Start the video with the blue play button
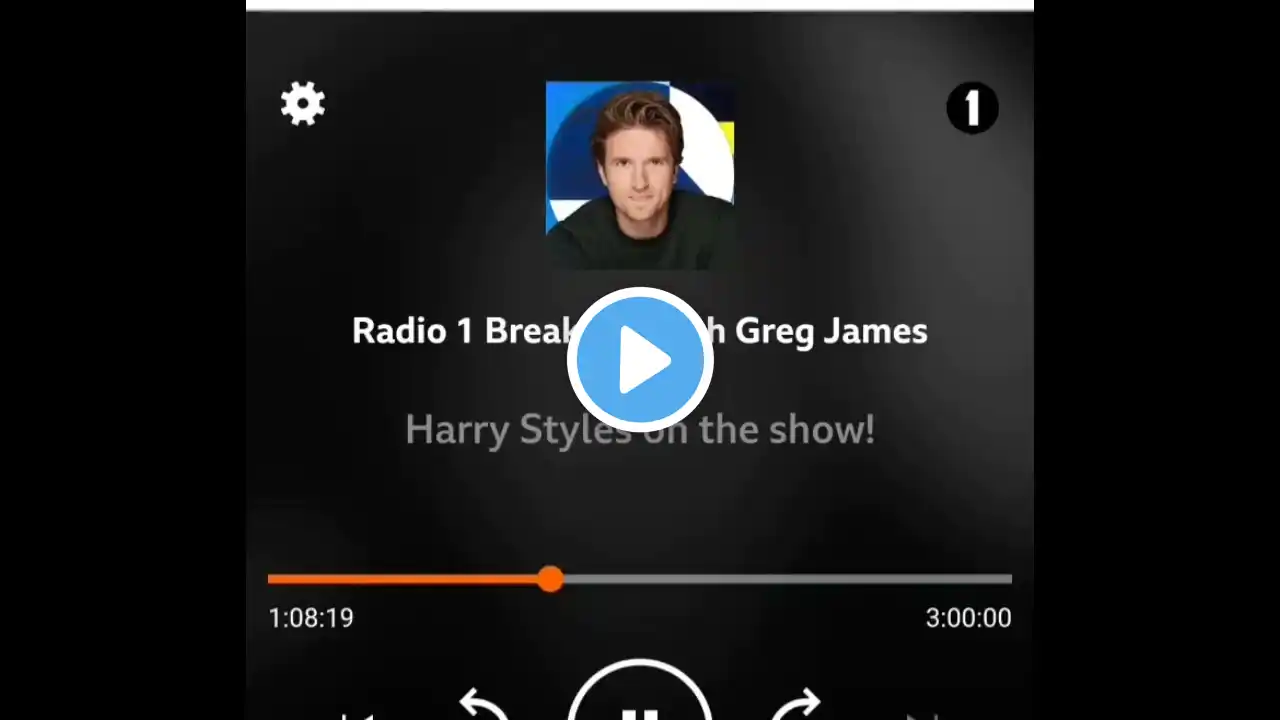1280x720 pixels. point(640,360)
